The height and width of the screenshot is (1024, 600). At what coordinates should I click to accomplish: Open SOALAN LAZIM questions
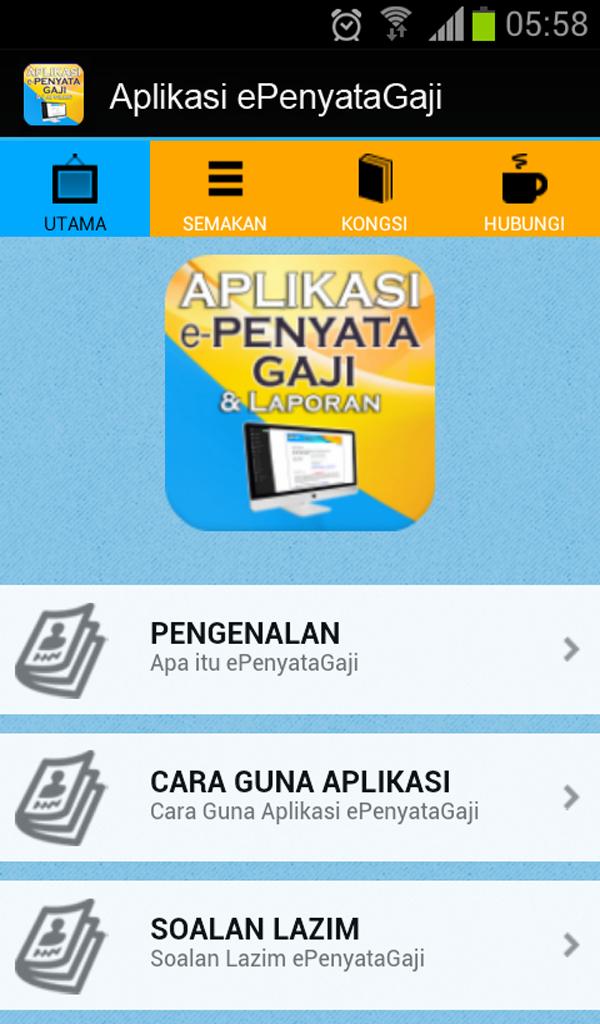[300, 944]
